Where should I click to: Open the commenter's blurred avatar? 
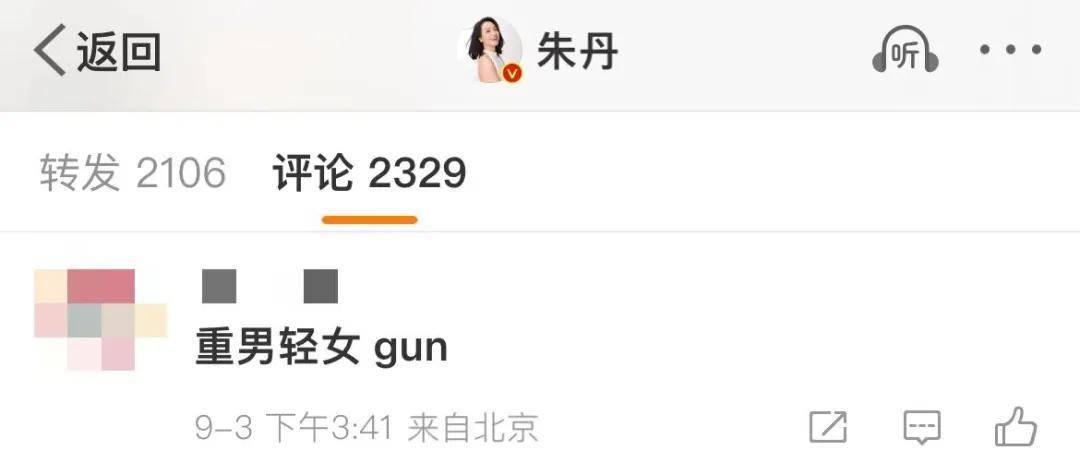[x=99, y=319]
